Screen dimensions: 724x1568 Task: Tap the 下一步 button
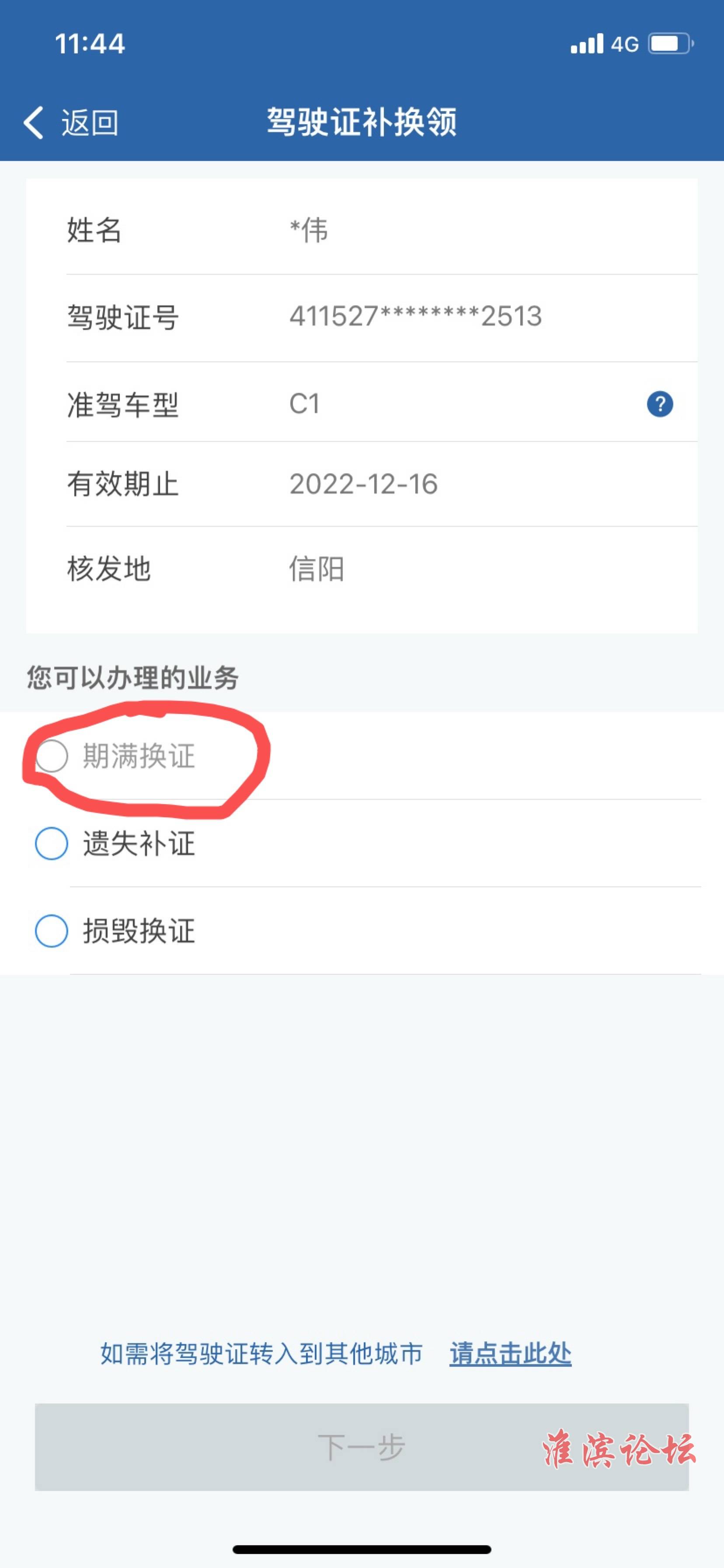tap(362, 1447)
